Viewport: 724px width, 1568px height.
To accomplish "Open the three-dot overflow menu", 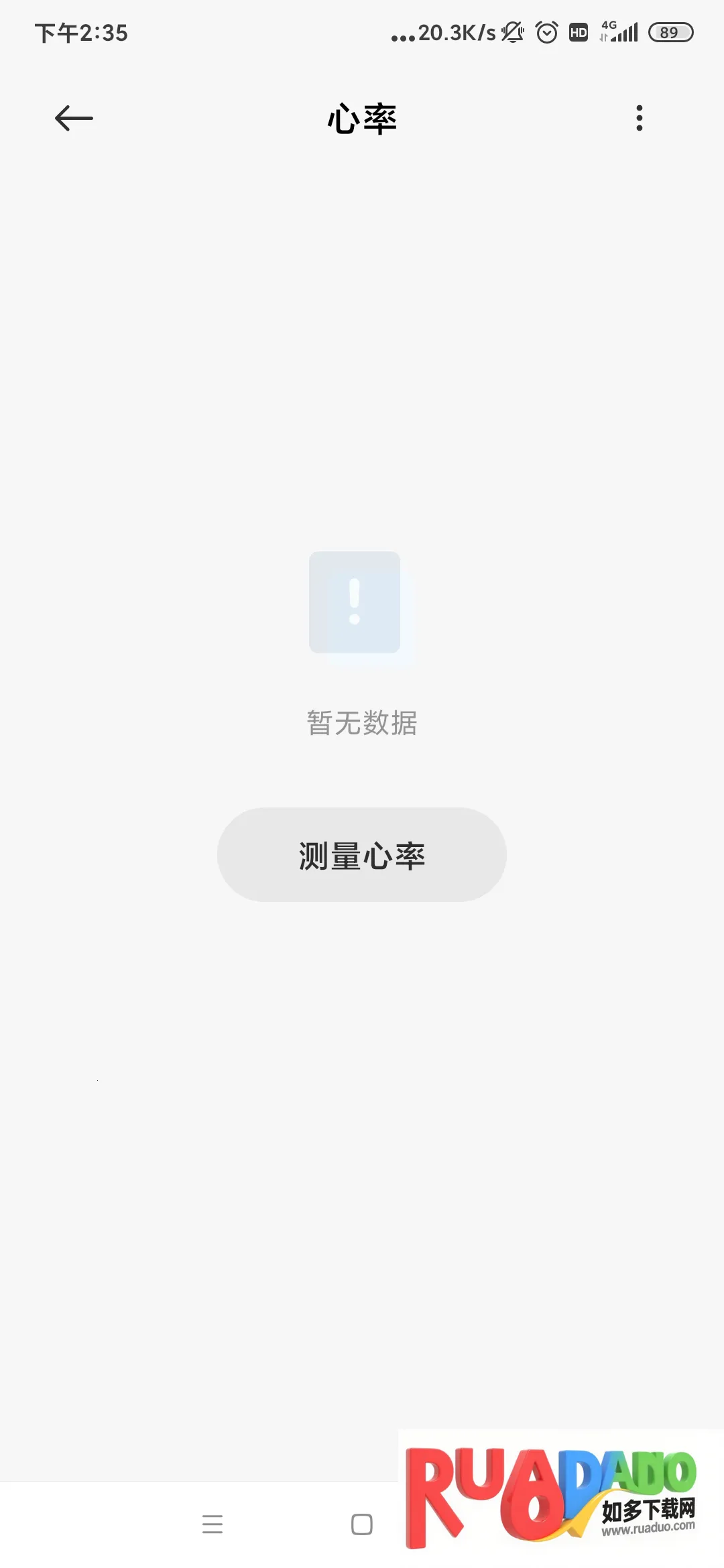I will tap(640, 119).
